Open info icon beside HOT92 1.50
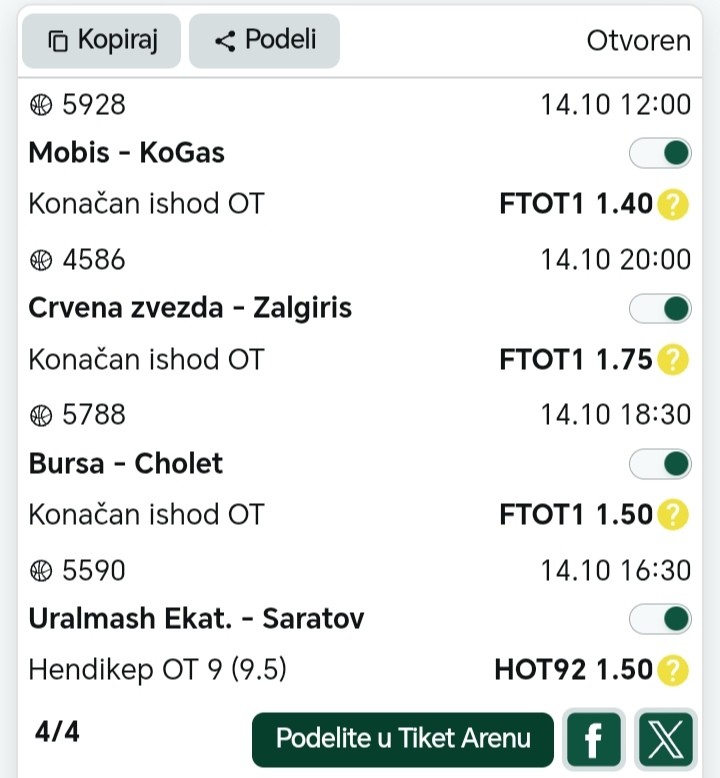 pos(675,670)
